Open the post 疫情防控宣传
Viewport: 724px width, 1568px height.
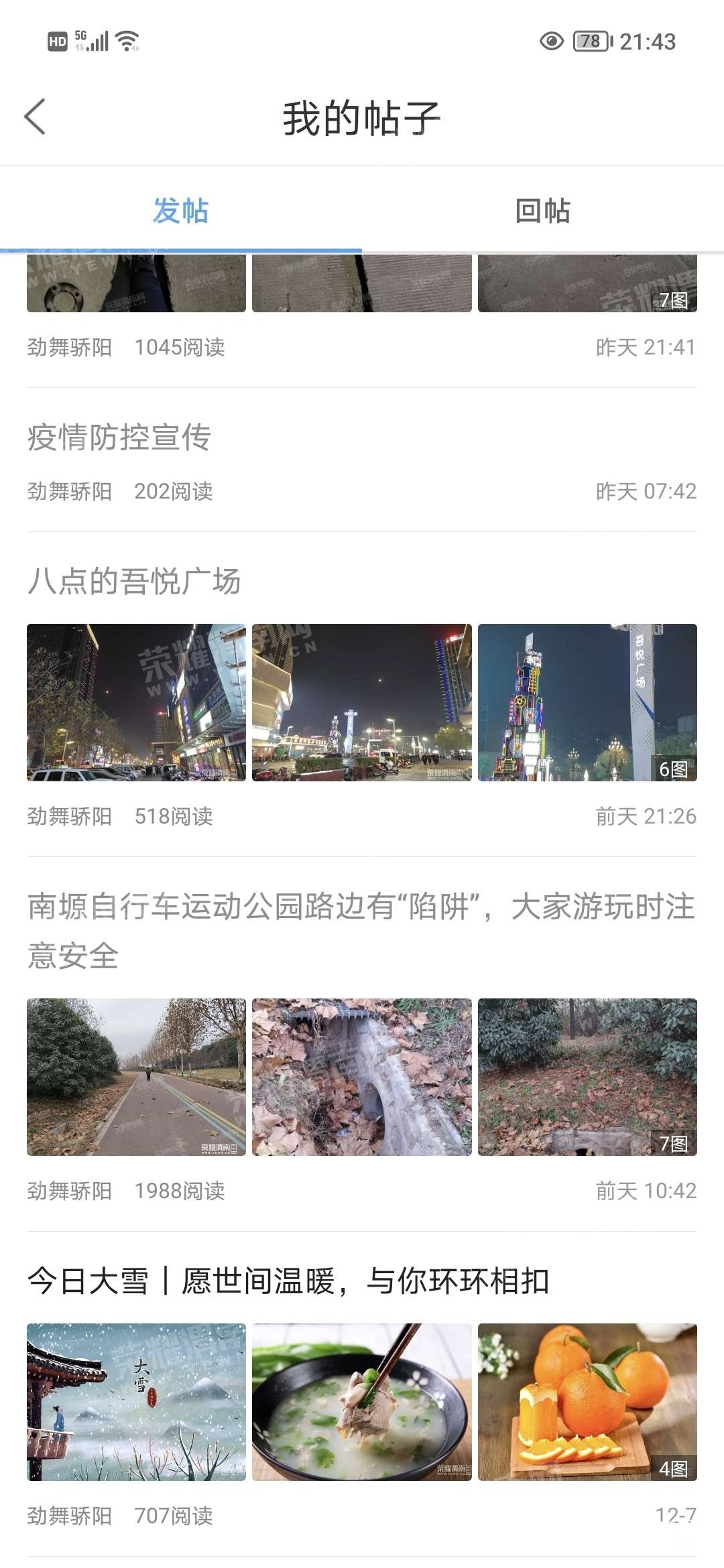(x=119, y=438)
